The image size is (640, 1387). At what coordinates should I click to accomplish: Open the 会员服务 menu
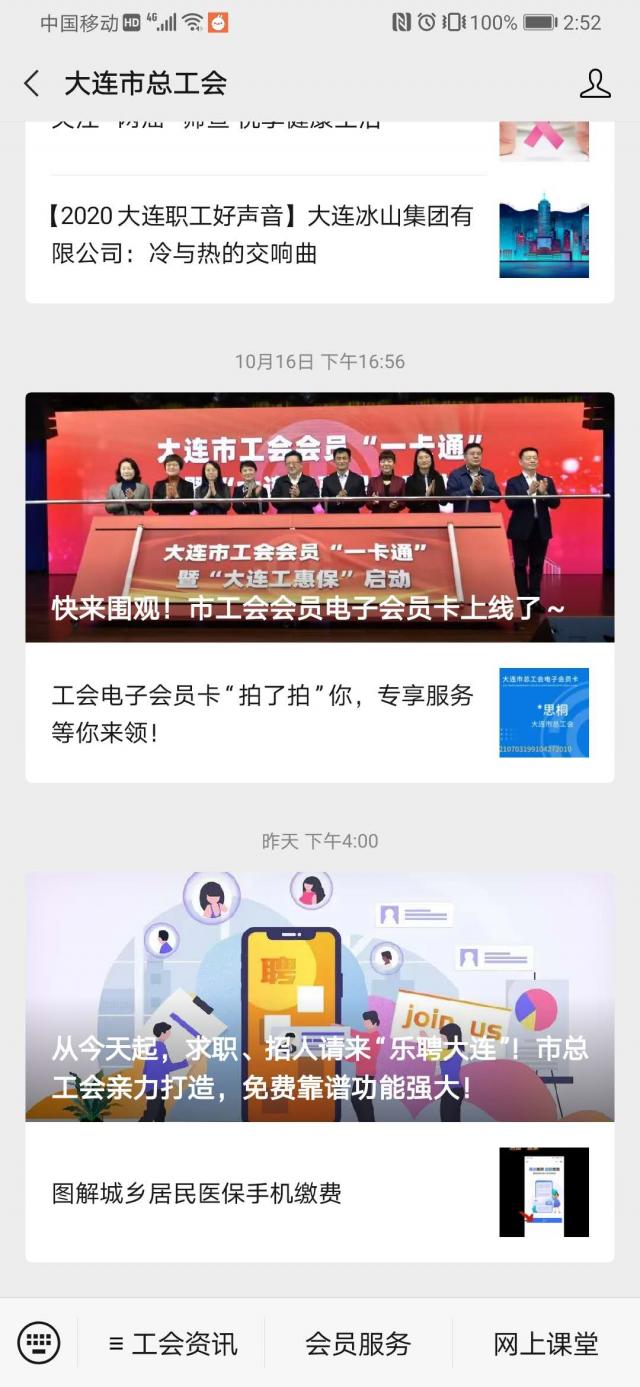358,1343
